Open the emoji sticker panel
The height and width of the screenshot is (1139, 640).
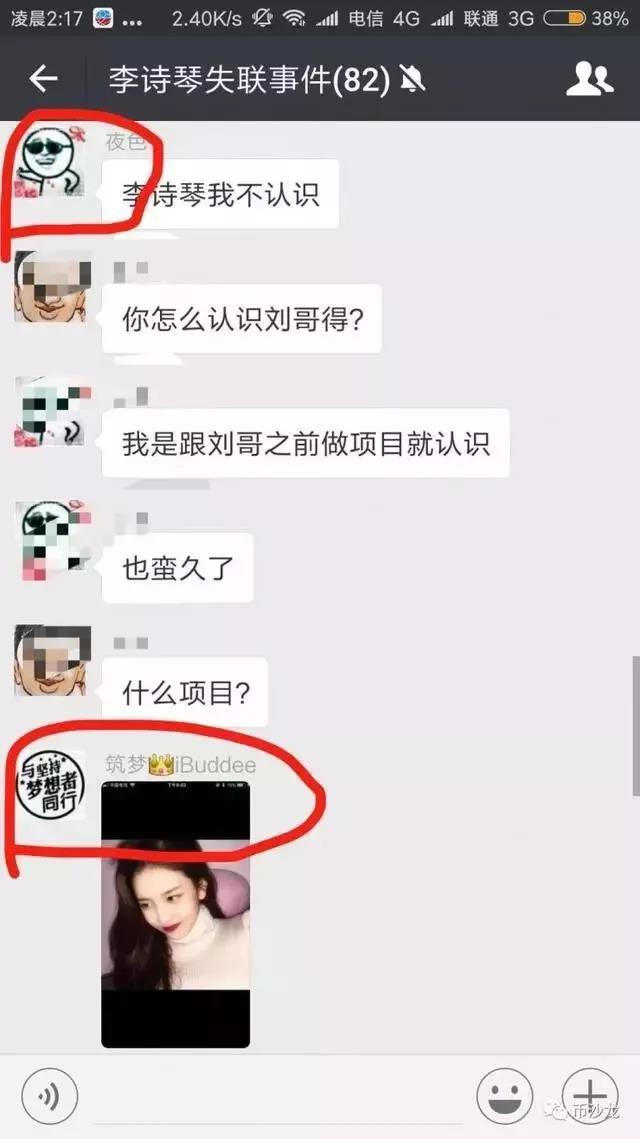[x=504, y=1097]
